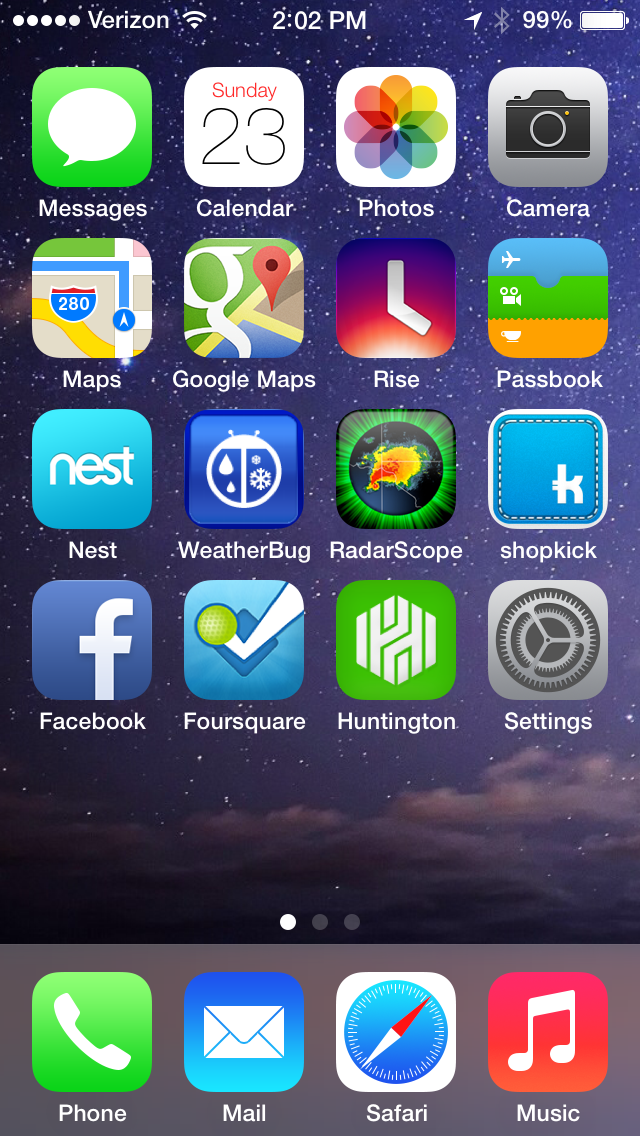
Task: Open Settings
Action: (548, 640)
